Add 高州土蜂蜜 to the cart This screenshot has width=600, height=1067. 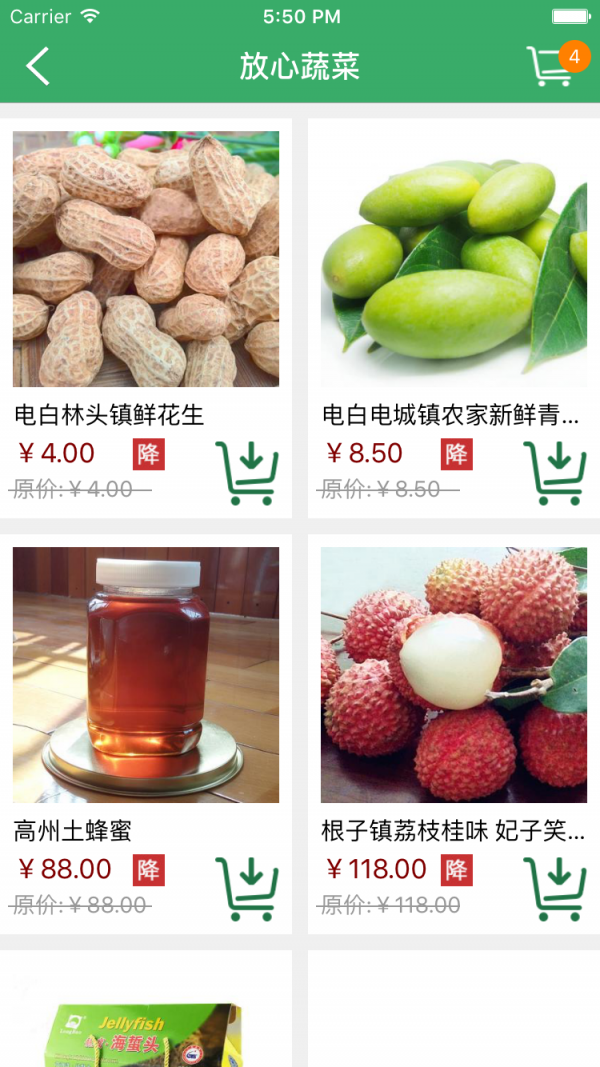(246, 889)
